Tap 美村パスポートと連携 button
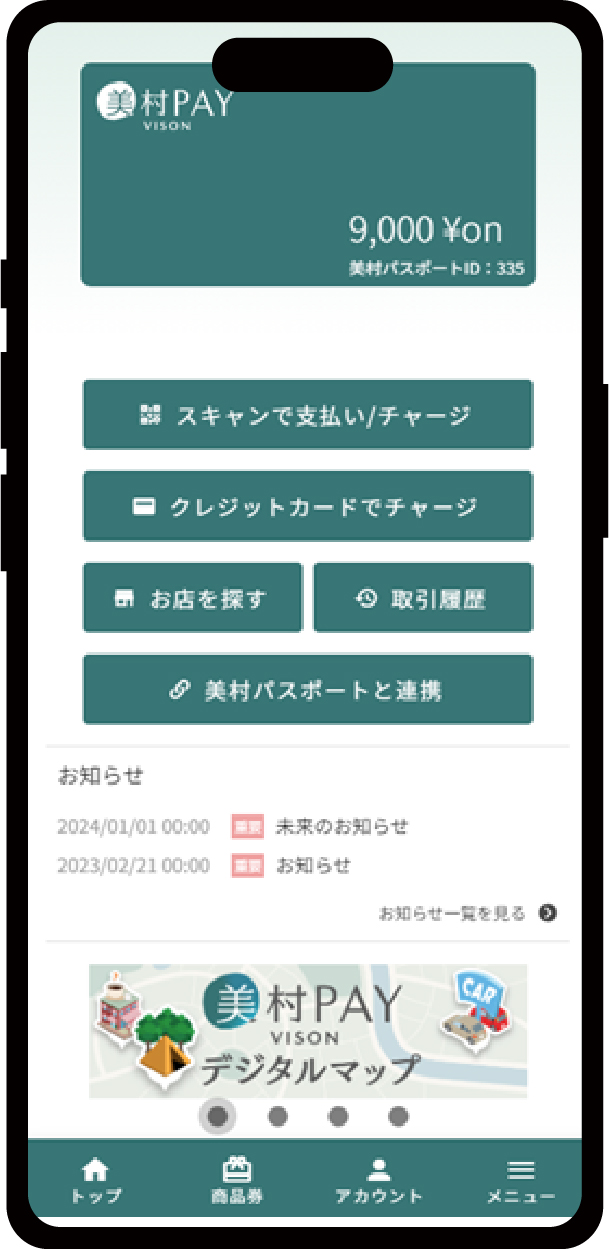This screenshot has height=1249, width=609. pyautogui.click(x=307, y=690)
